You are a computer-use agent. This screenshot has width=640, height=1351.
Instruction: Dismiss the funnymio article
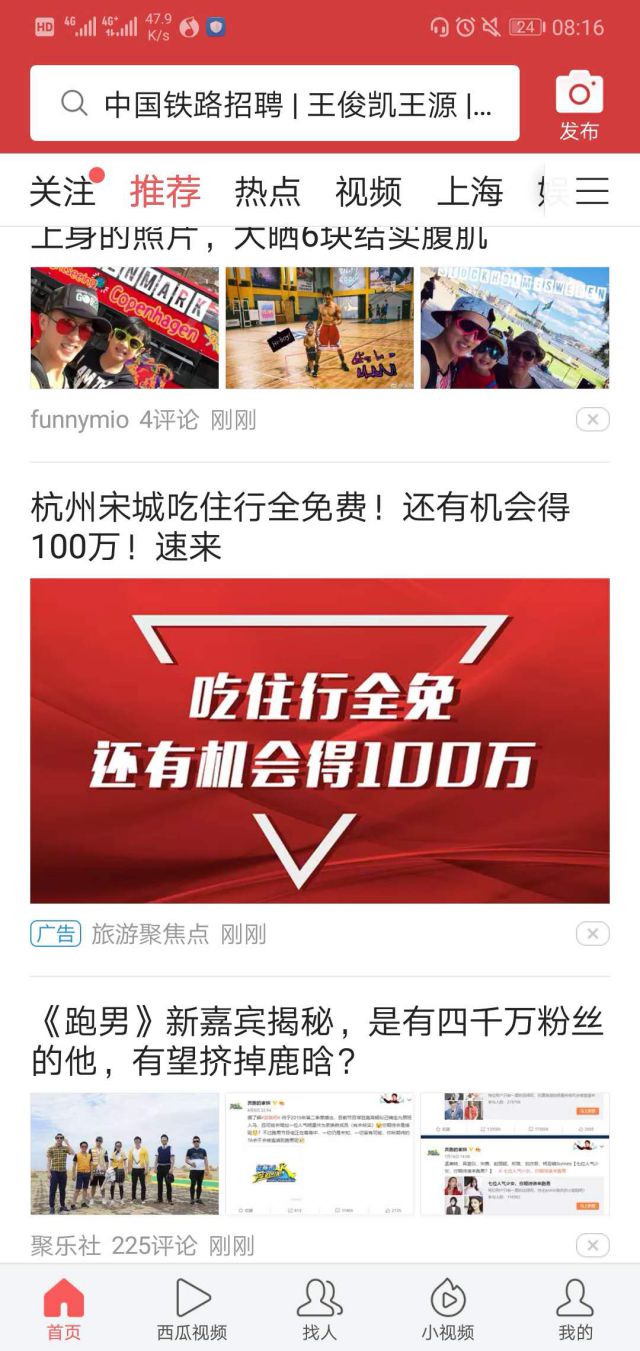(x=592, y=420)
